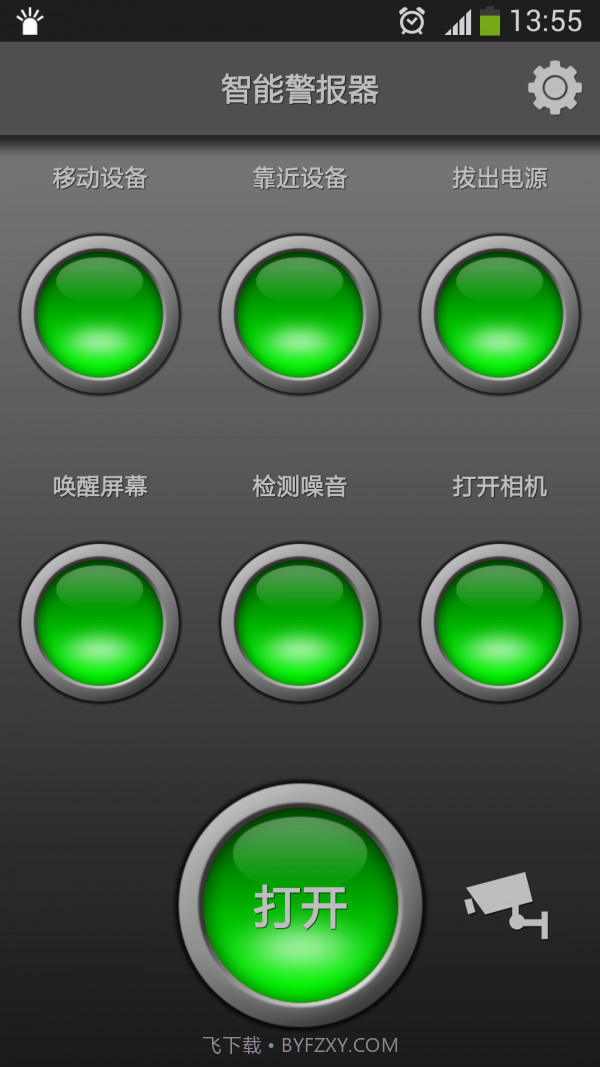Toggle the 检测噪音 green button

pos(300,622)
